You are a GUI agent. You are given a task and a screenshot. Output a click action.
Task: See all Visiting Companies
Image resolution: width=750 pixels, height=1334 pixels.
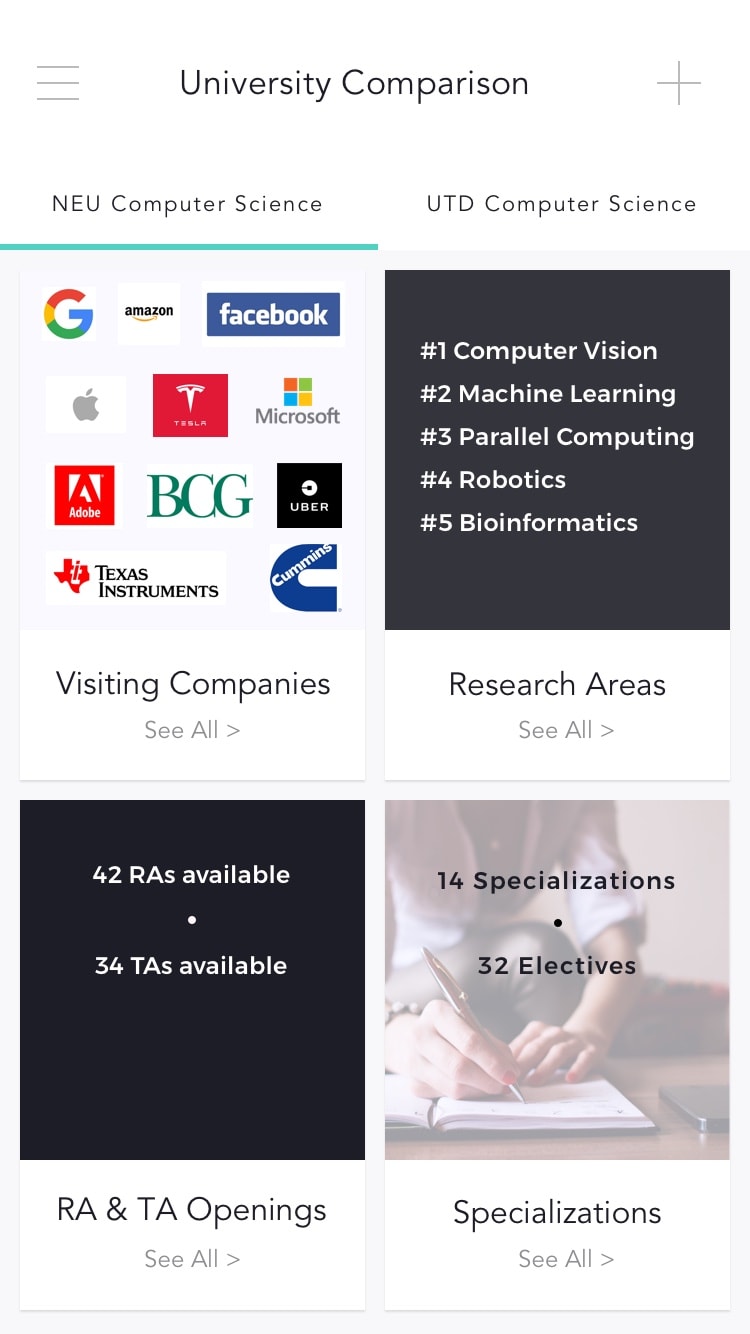tap(192, 730)
